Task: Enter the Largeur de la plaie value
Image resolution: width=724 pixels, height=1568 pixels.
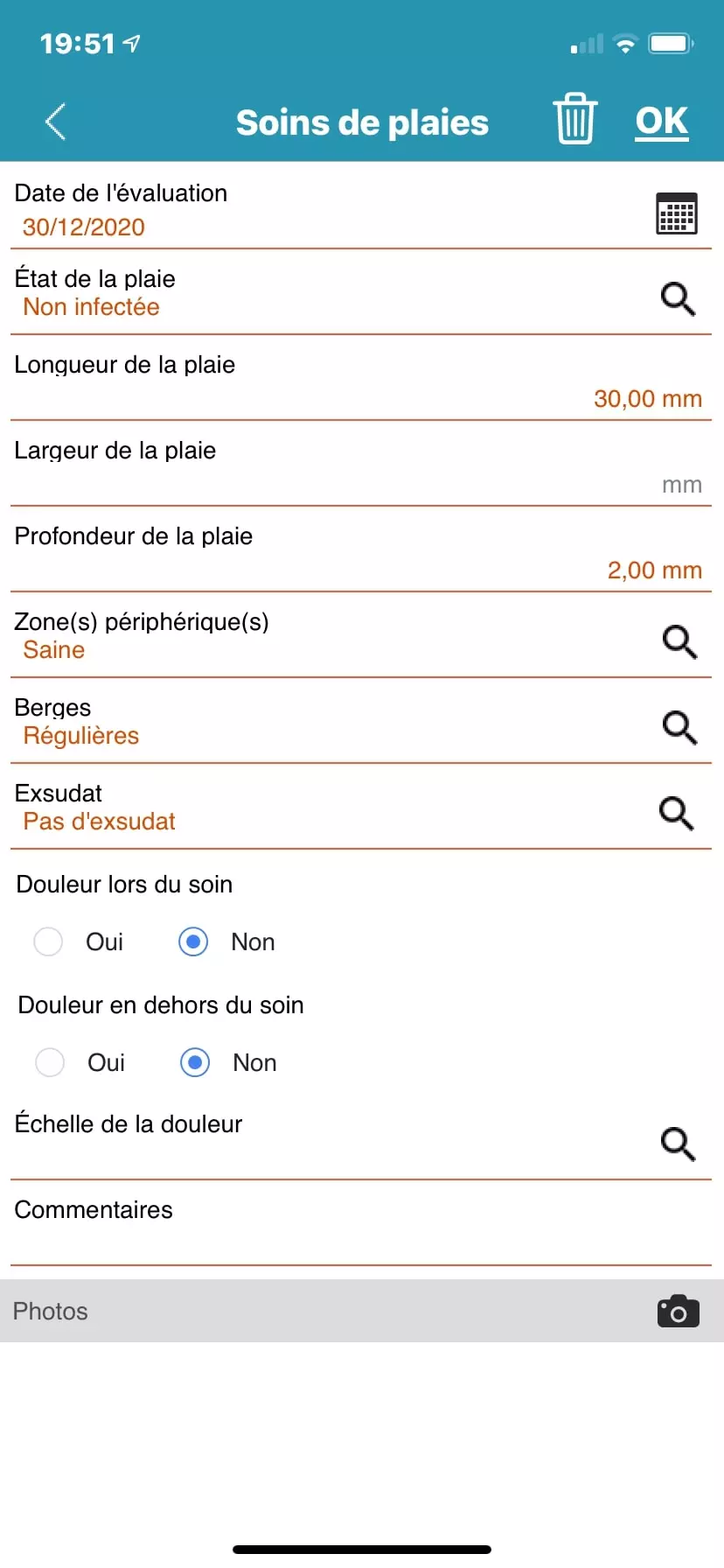Action: click(612, 485)
